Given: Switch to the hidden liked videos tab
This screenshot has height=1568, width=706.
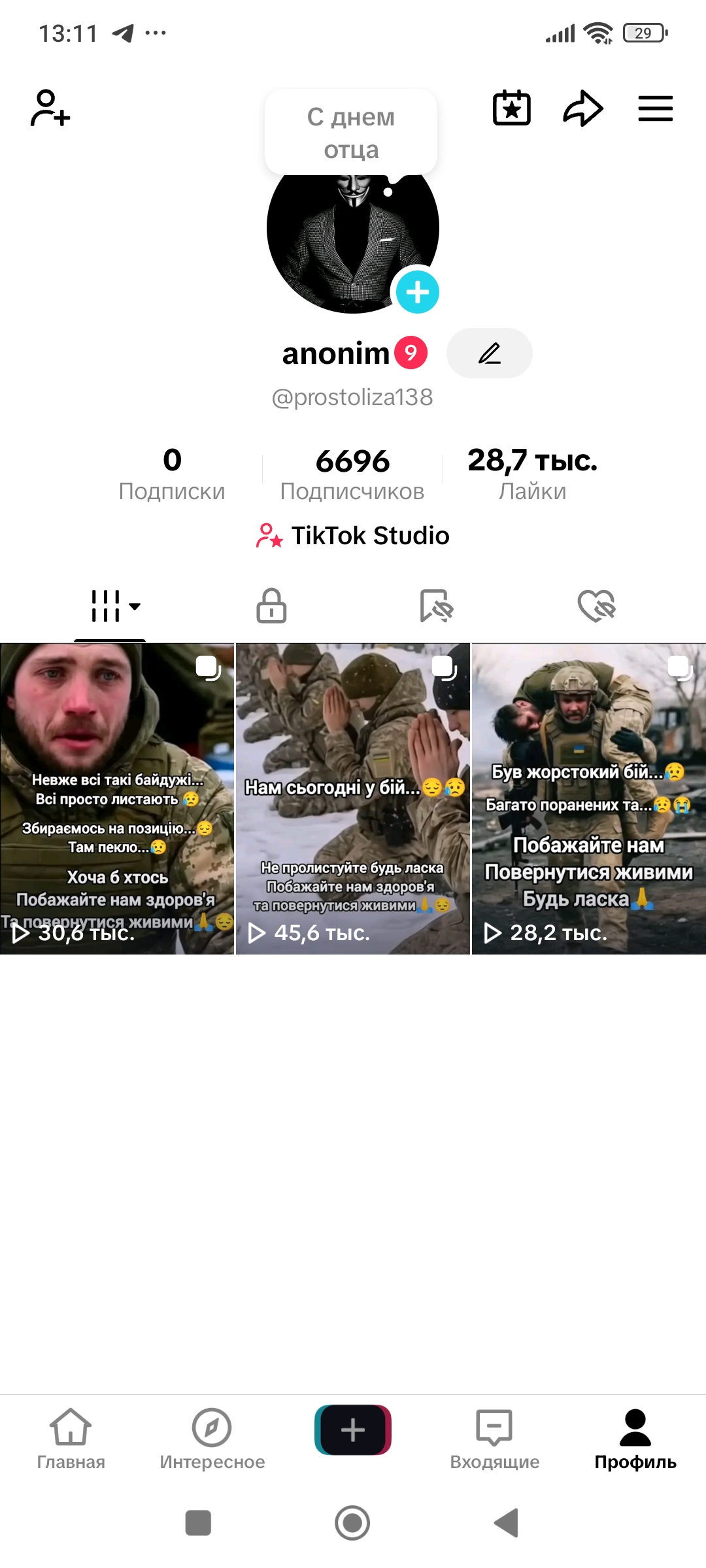Looking at the screenshot, I should [597, 606].
